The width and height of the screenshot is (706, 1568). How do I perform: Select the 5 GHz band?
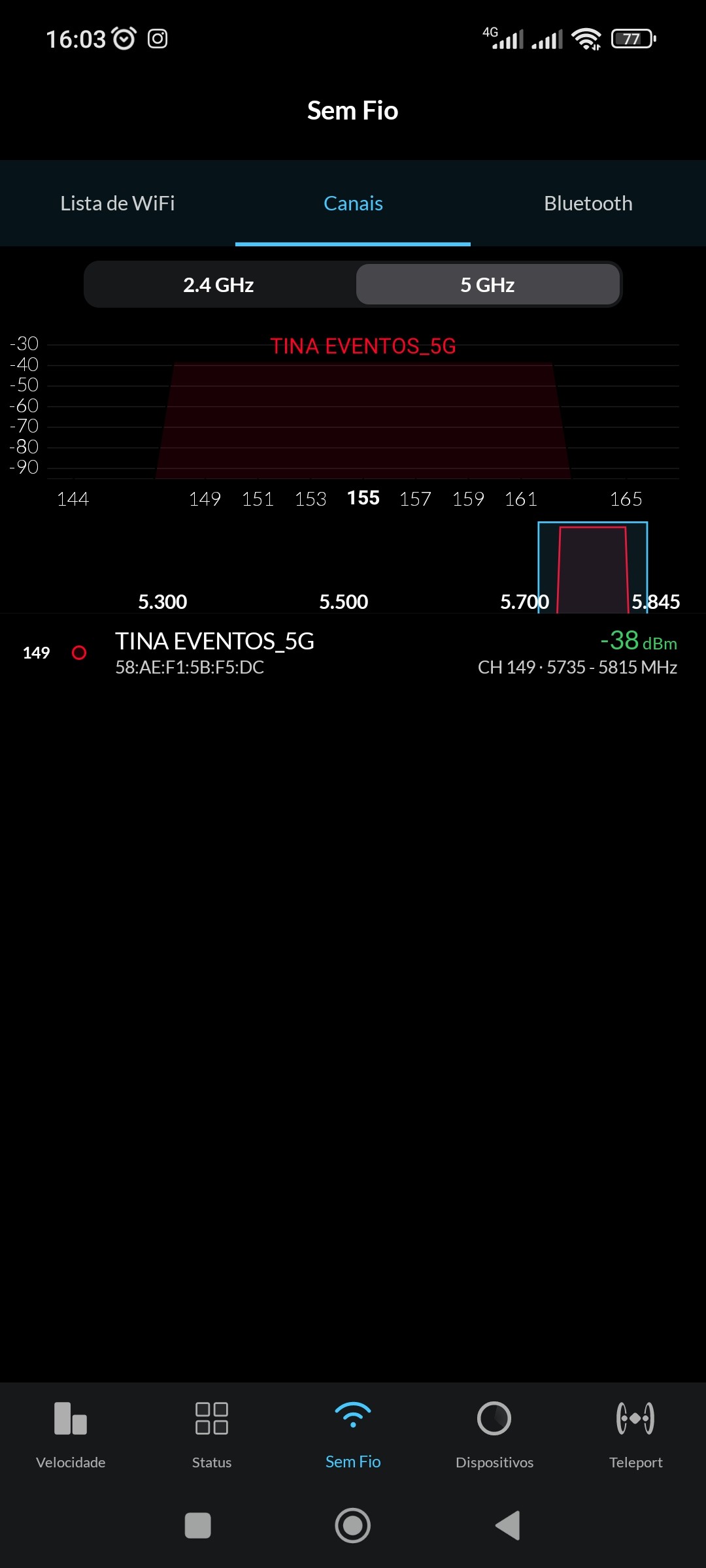488,285
